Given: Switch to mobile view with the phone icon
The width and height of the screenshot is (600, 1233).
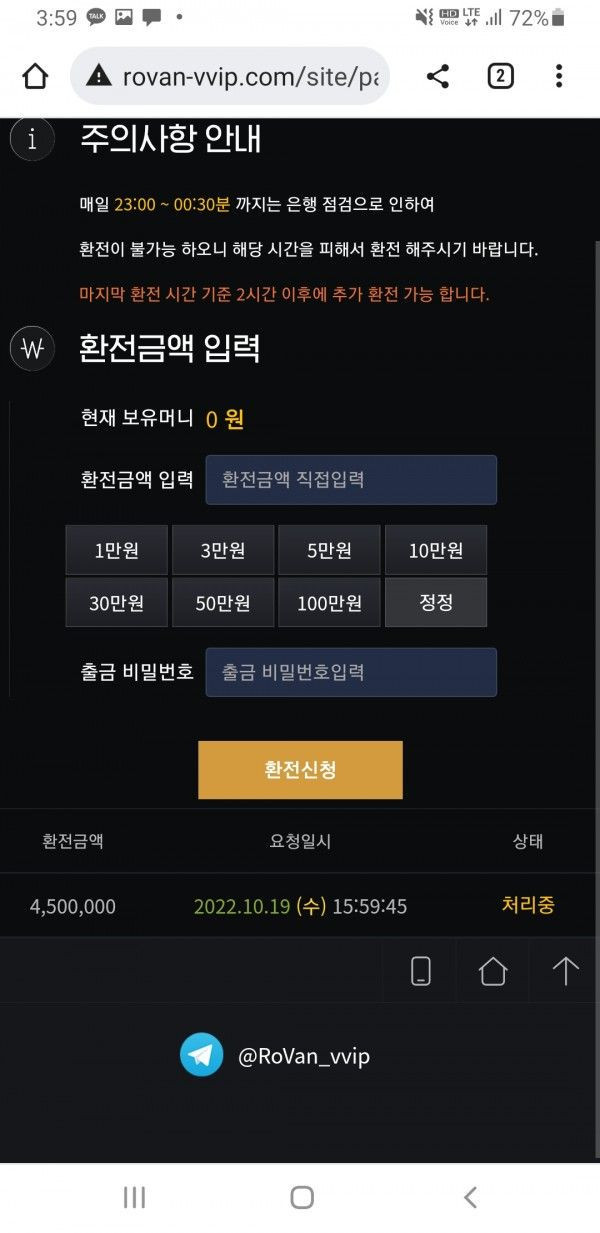Looking at the screenshot, I should pyautogui.click(x=420, y=971).
